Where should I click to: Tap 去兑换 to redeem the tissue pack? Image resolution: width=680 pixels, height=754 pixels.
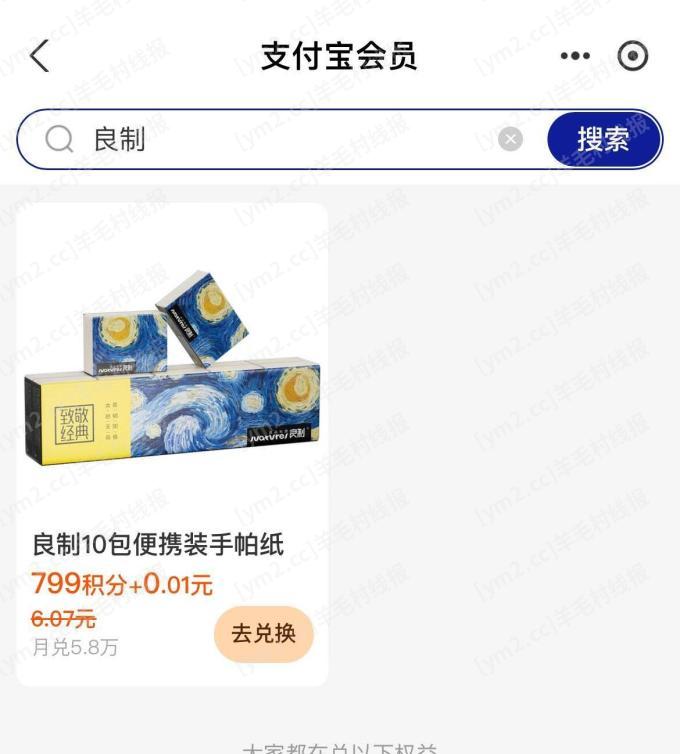(263, 633)
